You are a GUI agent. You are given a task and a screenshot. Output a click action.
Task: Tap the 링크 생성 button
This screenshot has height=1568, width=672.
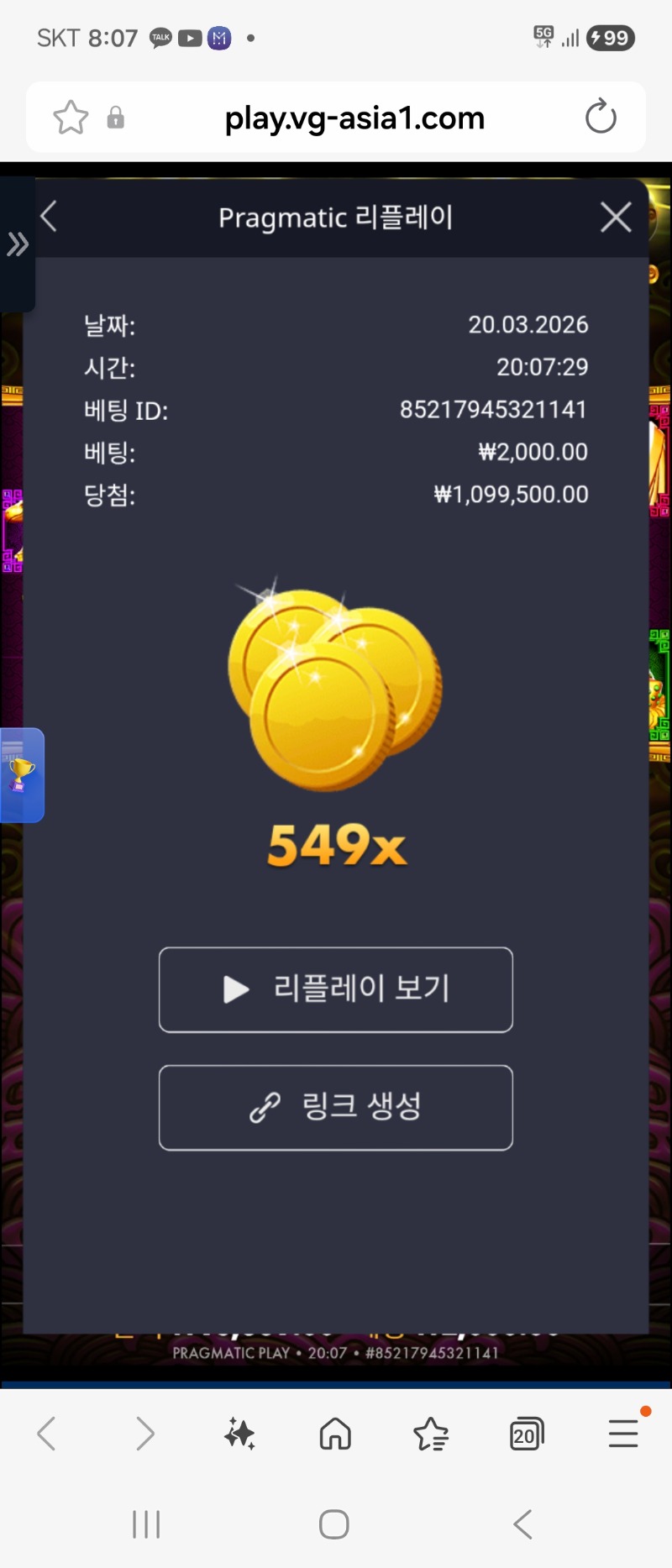tap(336, 1107)
